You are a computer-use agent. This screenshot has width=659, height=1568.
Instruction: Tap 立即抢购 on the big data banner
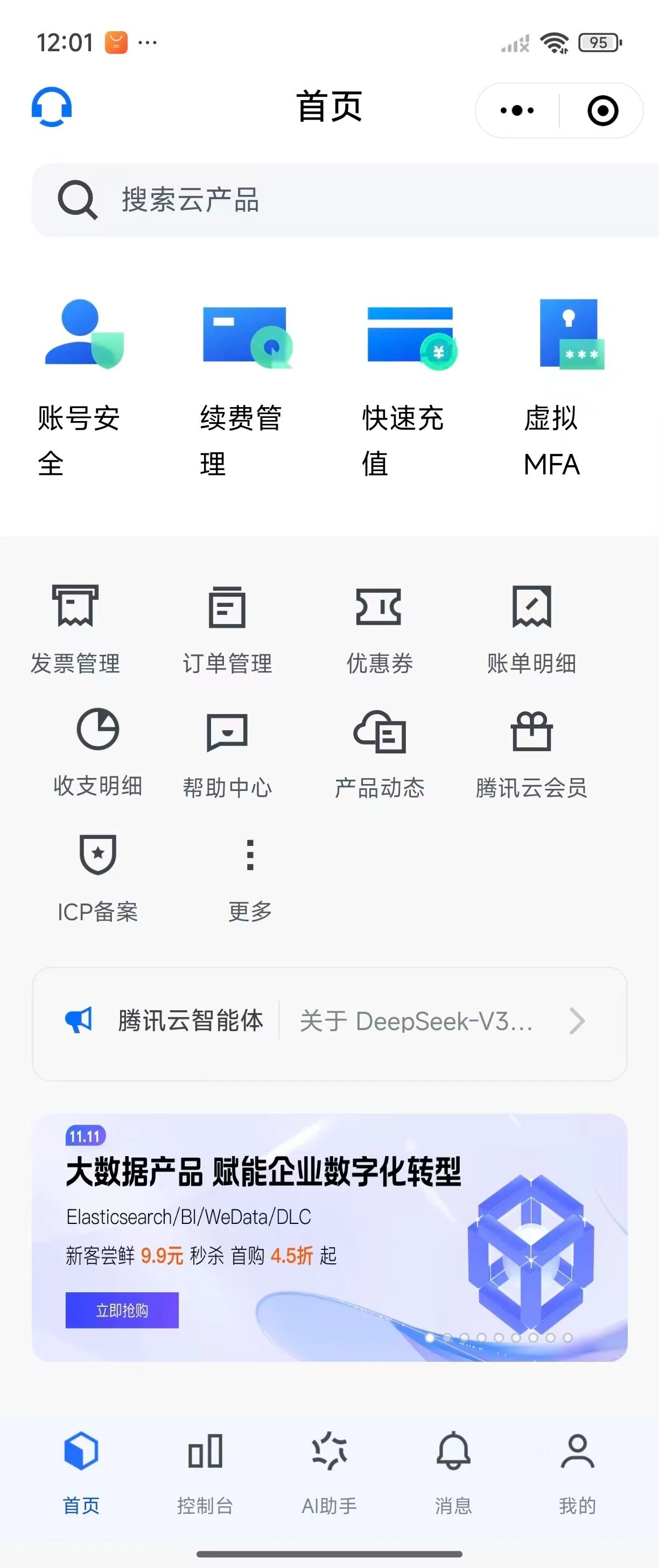point(122,1310)
